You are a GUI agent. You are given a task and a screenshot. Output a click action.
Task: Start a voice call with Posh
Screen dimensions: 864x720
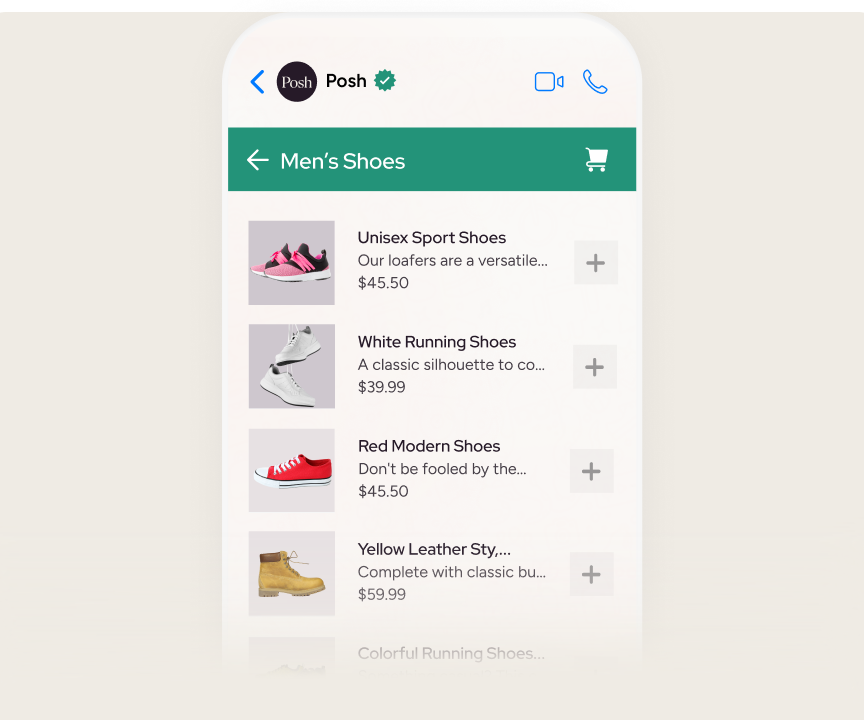pos(595,82)
